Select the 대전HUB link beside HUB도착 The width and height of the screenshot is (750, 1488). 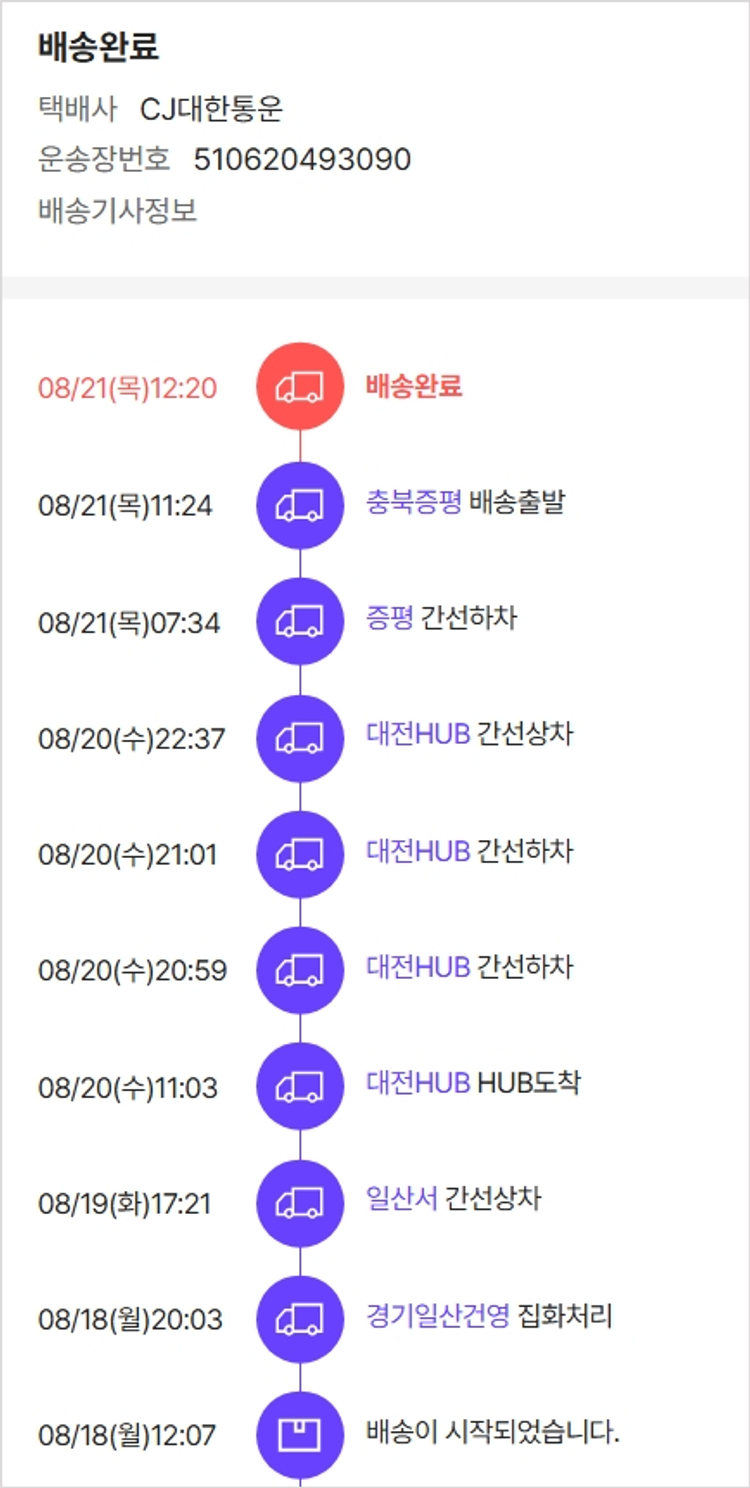point(417,1083)
